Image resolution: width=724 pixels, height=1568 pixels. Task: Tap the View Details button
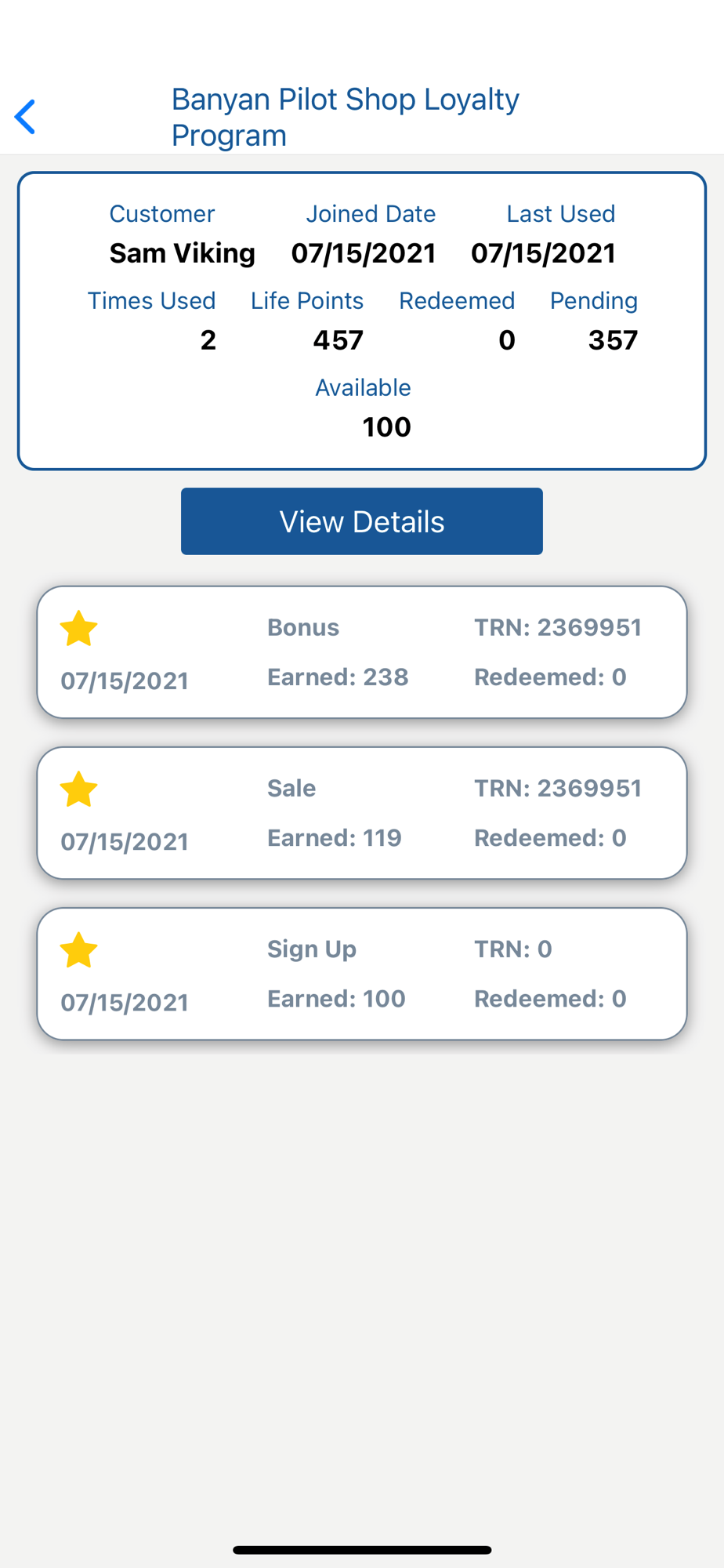click(x=361, y=521)
